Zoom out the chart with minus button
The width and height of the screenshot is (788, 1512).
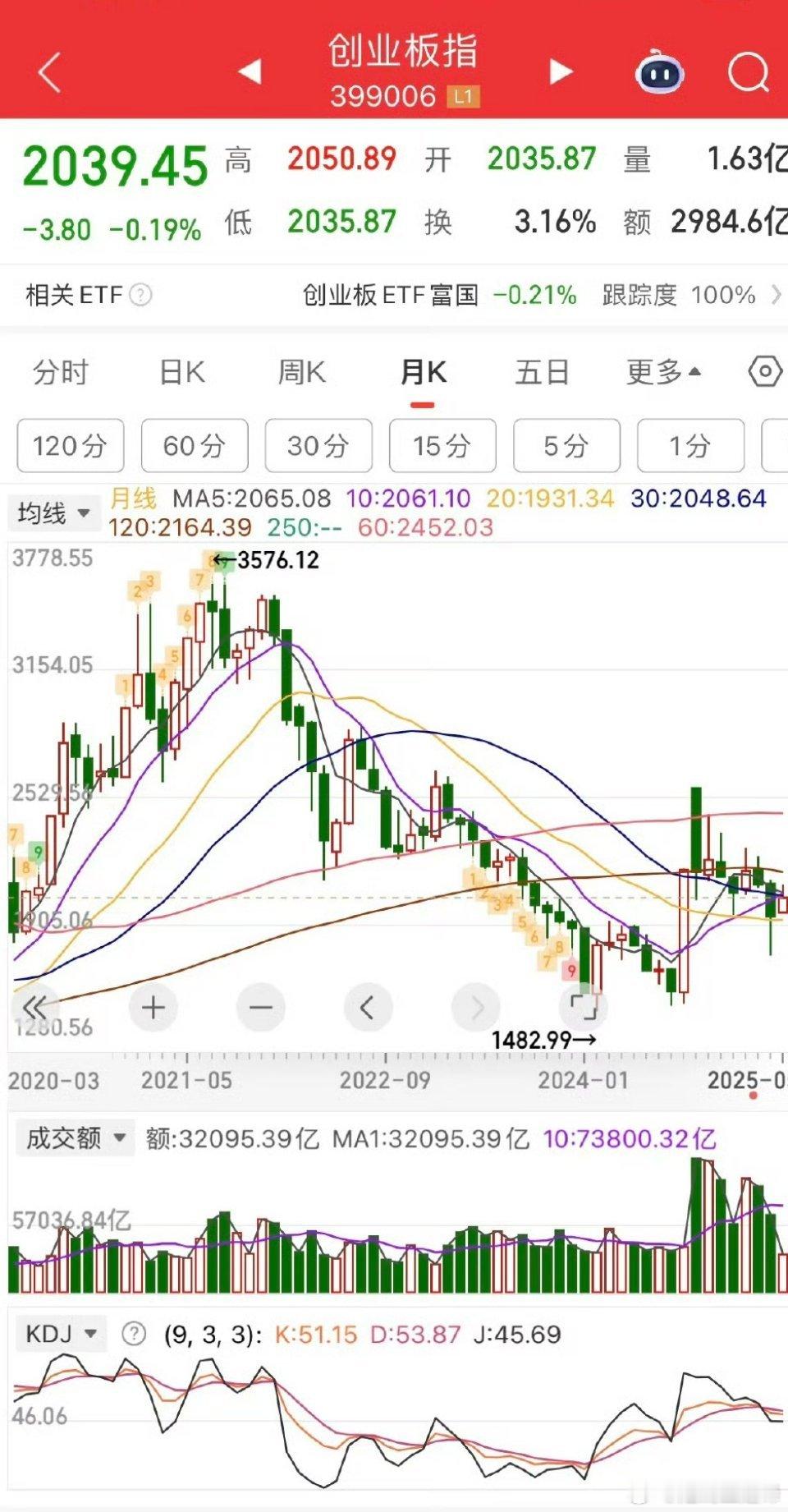[260, 1007]
